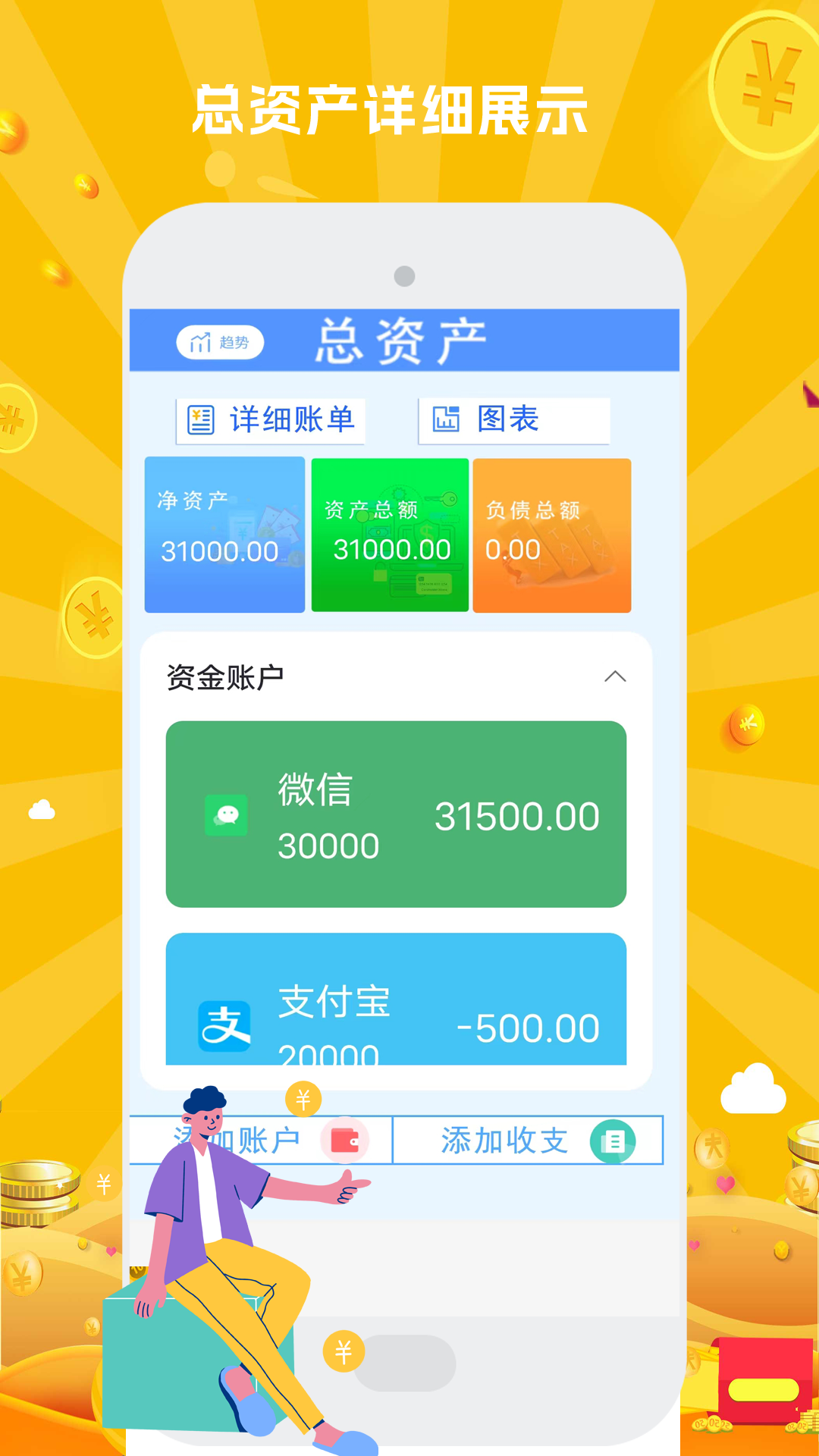This screenshot has height=1456, width=819.
Task: Open the 趋势 trends panel
Action: (x=219, y=342)
